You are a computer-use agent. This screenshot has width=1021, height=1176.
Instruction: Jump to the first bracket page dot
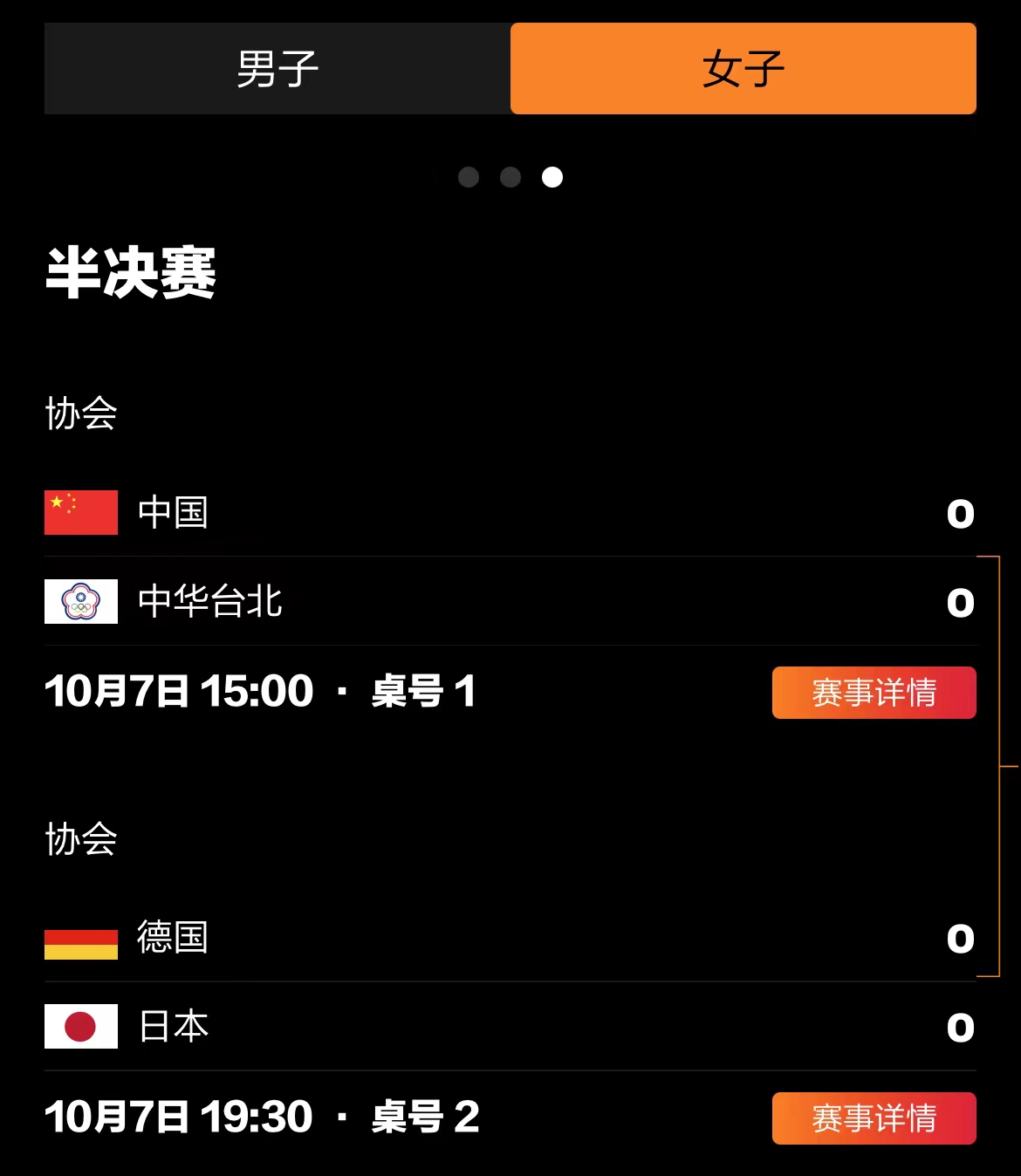click(x=469, y=177)
